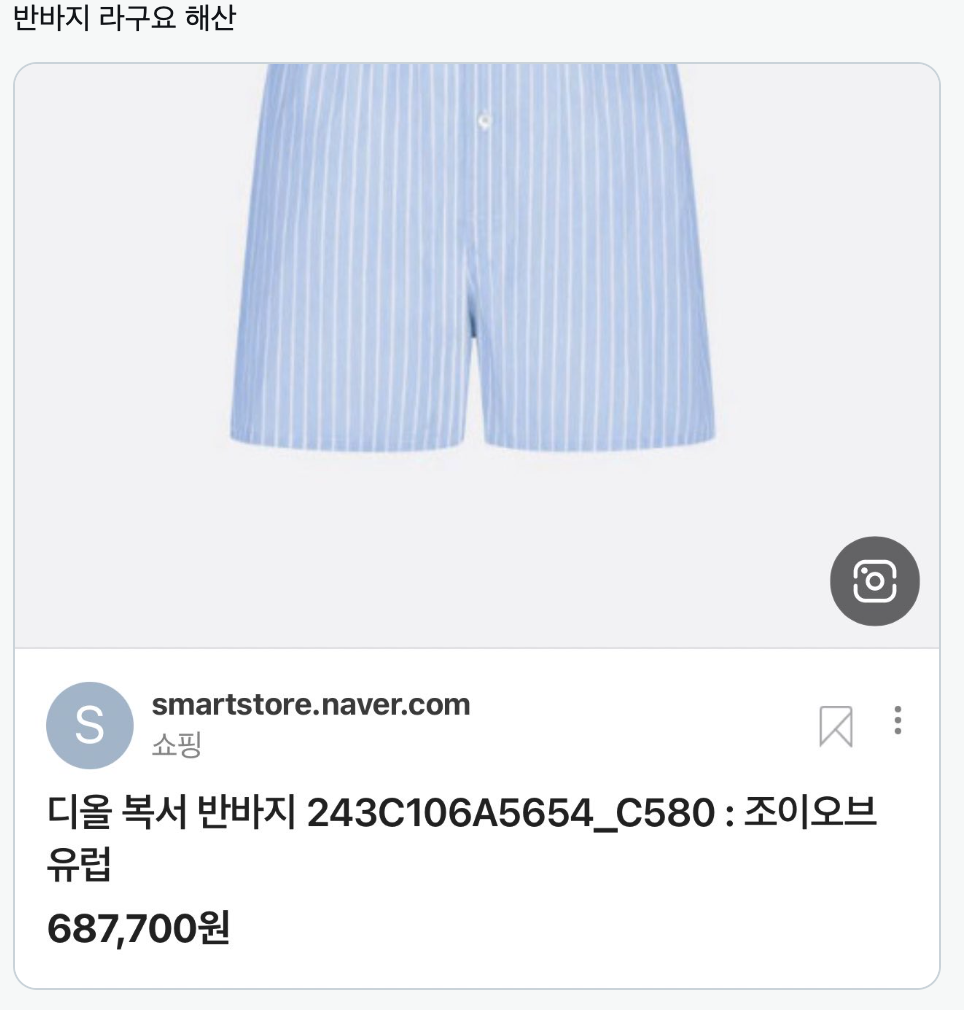Visit the smartstore.naver.com source
Screen dimensions: 964x1010
310,705
